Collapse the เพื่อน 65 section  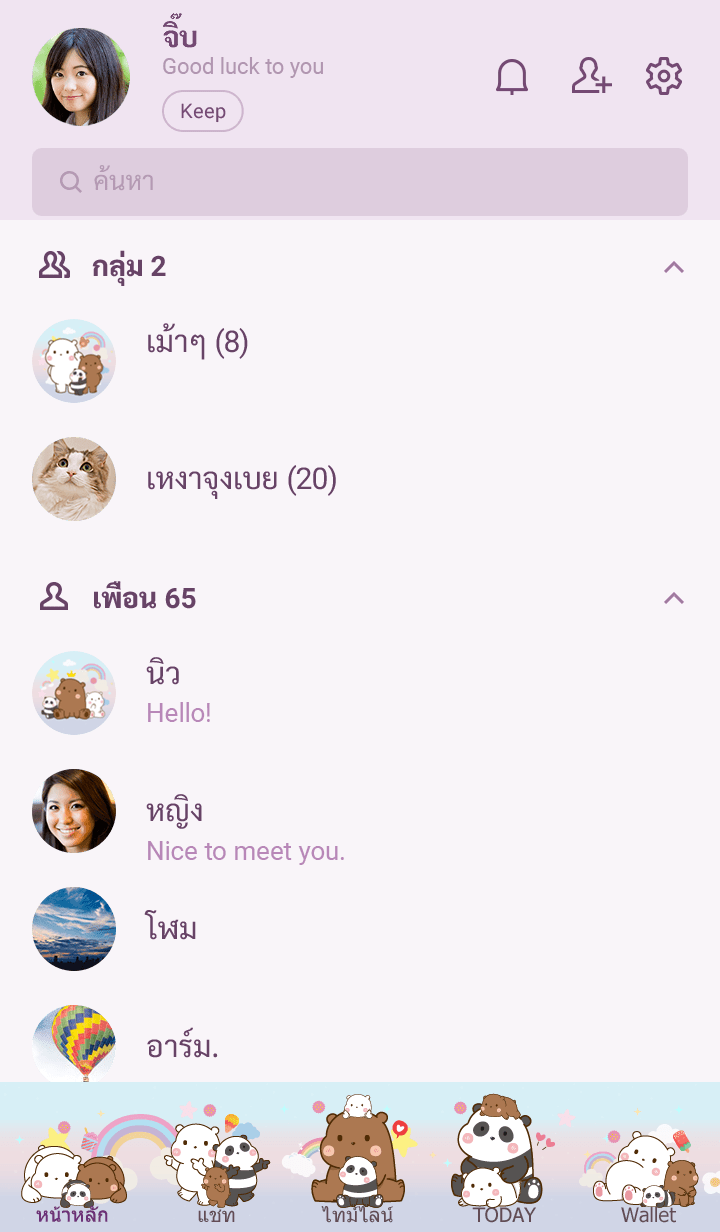tap(674, 599)
